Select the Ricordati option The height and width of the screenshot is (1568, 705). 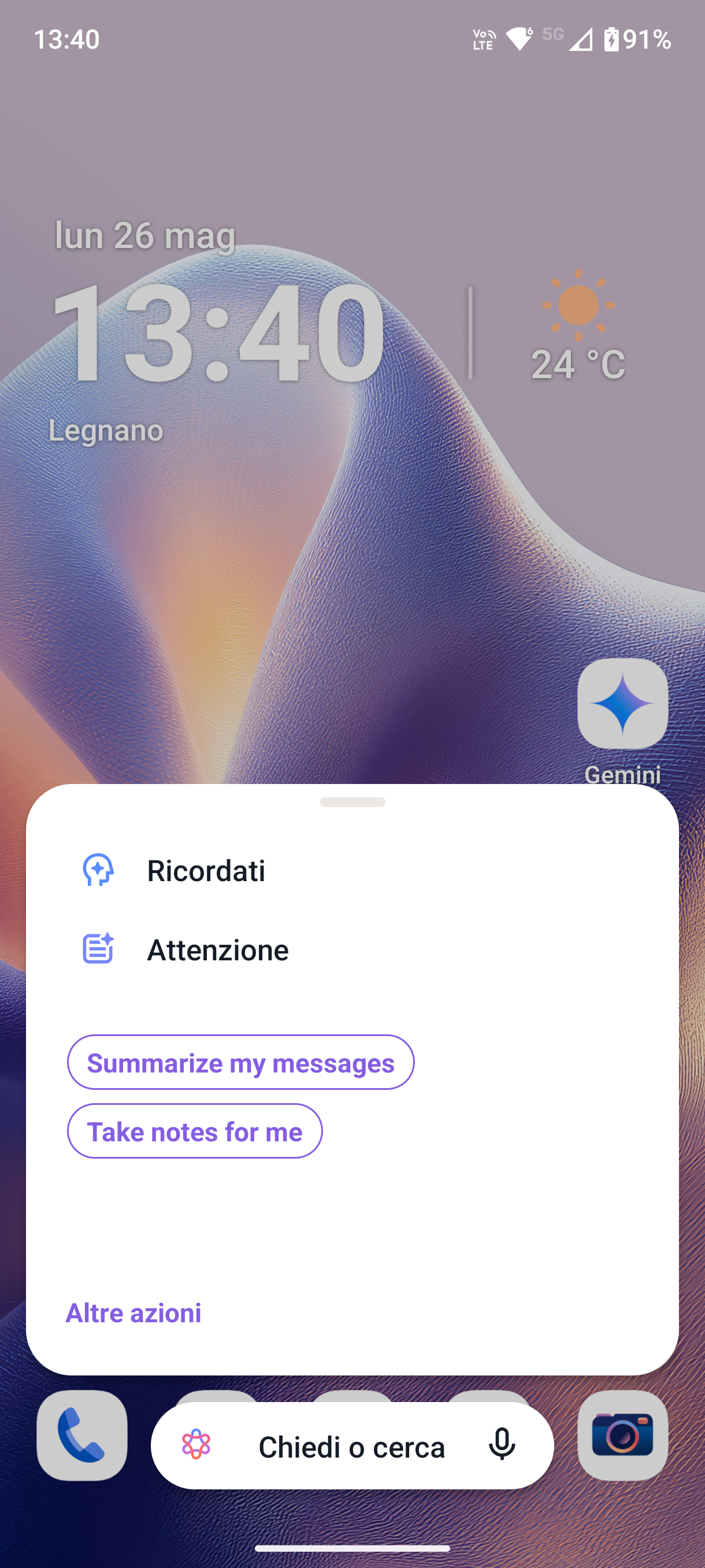click(x=206, y=870)
